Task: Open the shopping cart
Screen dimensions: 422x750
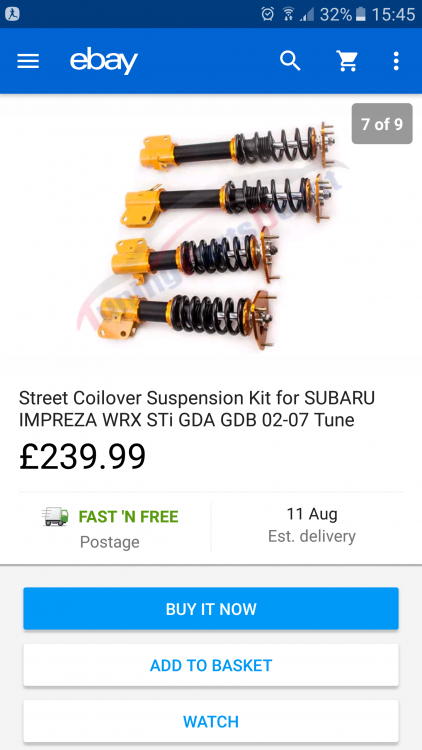Action: (347, 61)
